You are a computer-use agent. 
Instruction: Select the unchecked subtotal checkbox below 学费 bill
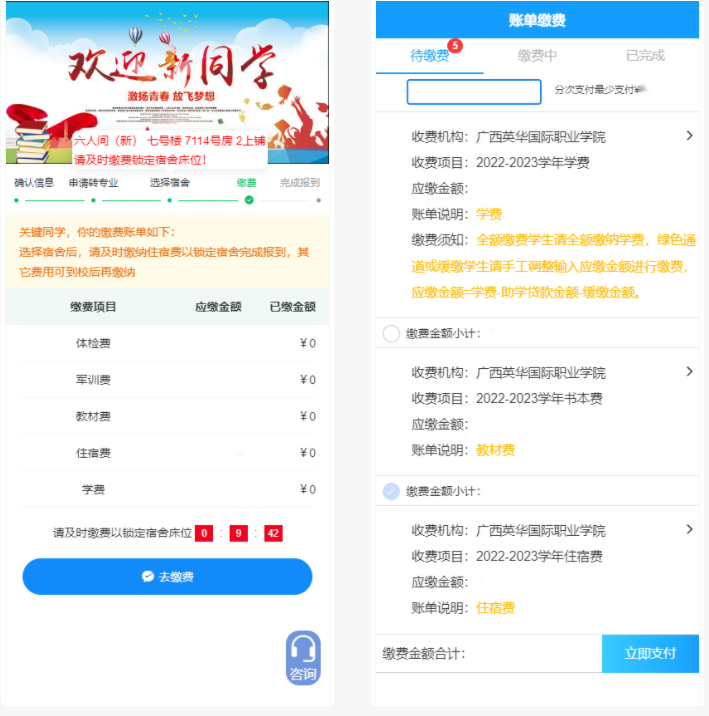pos(391,333)
